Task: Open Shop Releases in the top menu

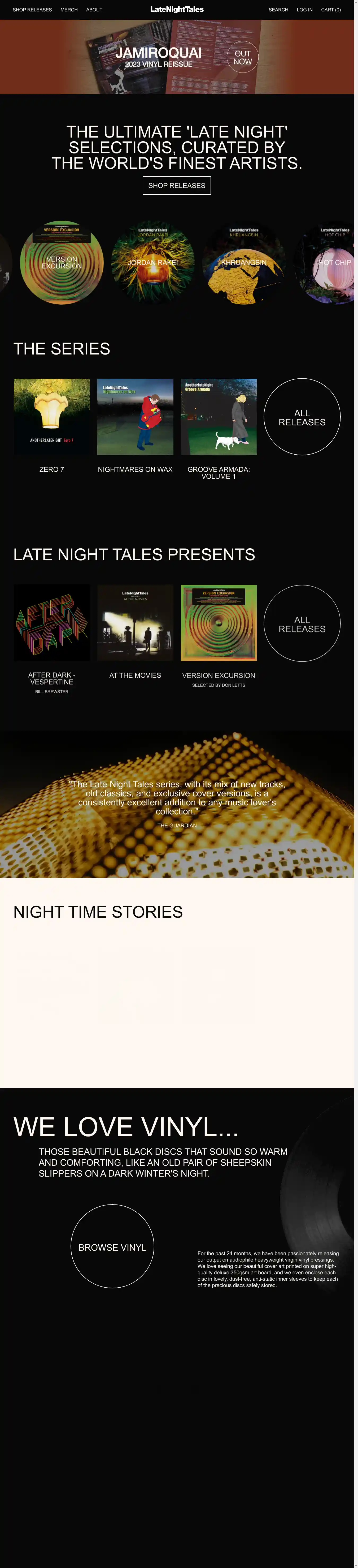Action: [x=32, y=10]
